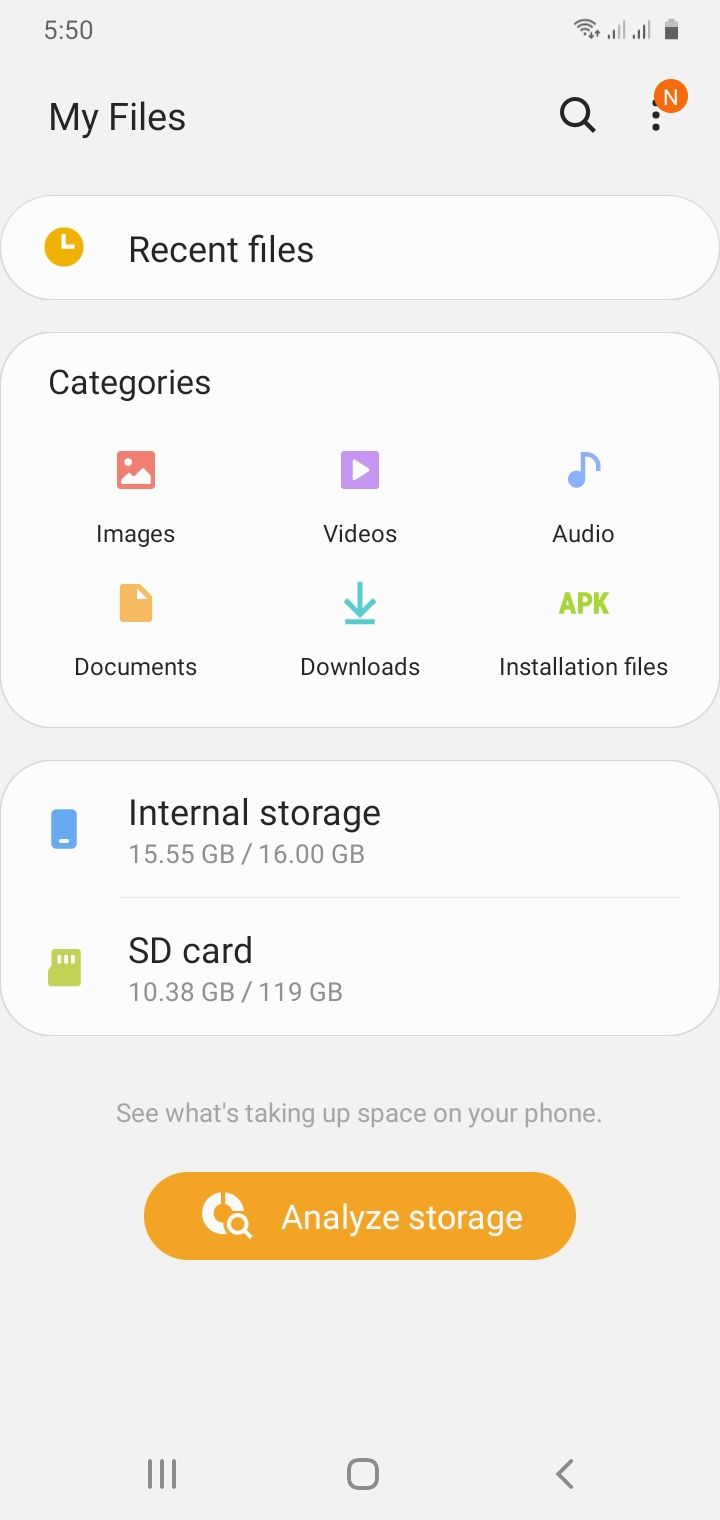Viewport: 720px width, 1520px height.
Task: Open the more options overflow menu
Action: pyautogui.click(x=656, y=116)
